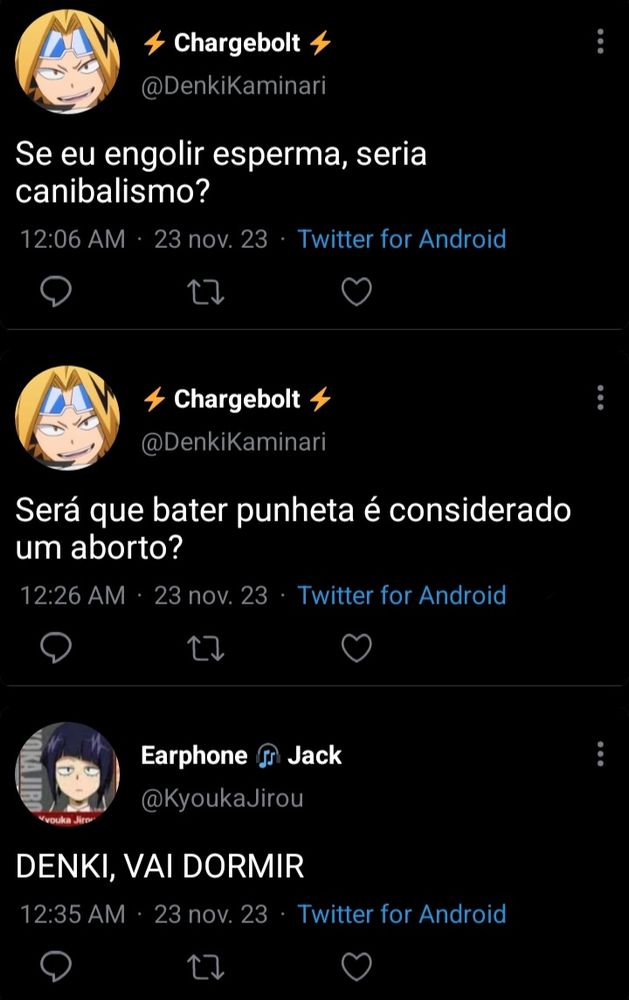Open Chargebolt's avatar on the 12:26 AM tweet
The image size is (629, 1000).
point(67,415)
